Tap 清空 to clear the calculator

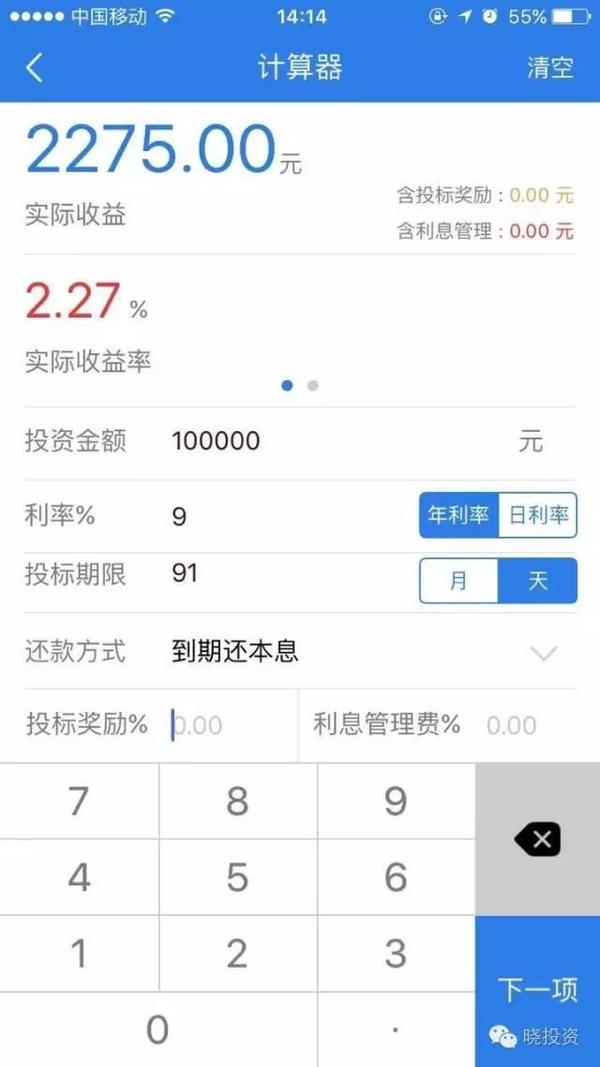click(x=550, y=67)
